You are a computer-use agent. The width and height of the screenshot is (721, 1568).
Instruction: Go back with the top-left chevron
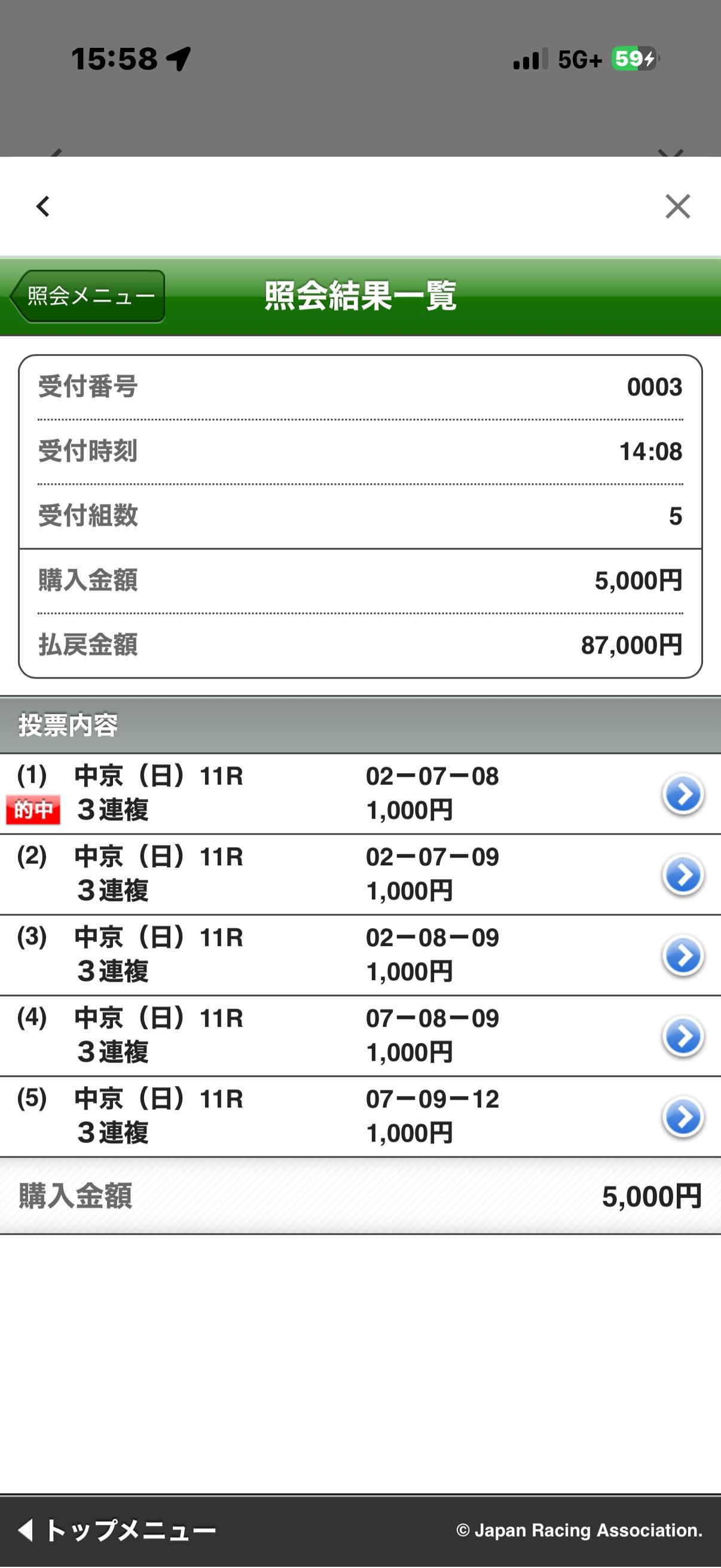point(42,206)
